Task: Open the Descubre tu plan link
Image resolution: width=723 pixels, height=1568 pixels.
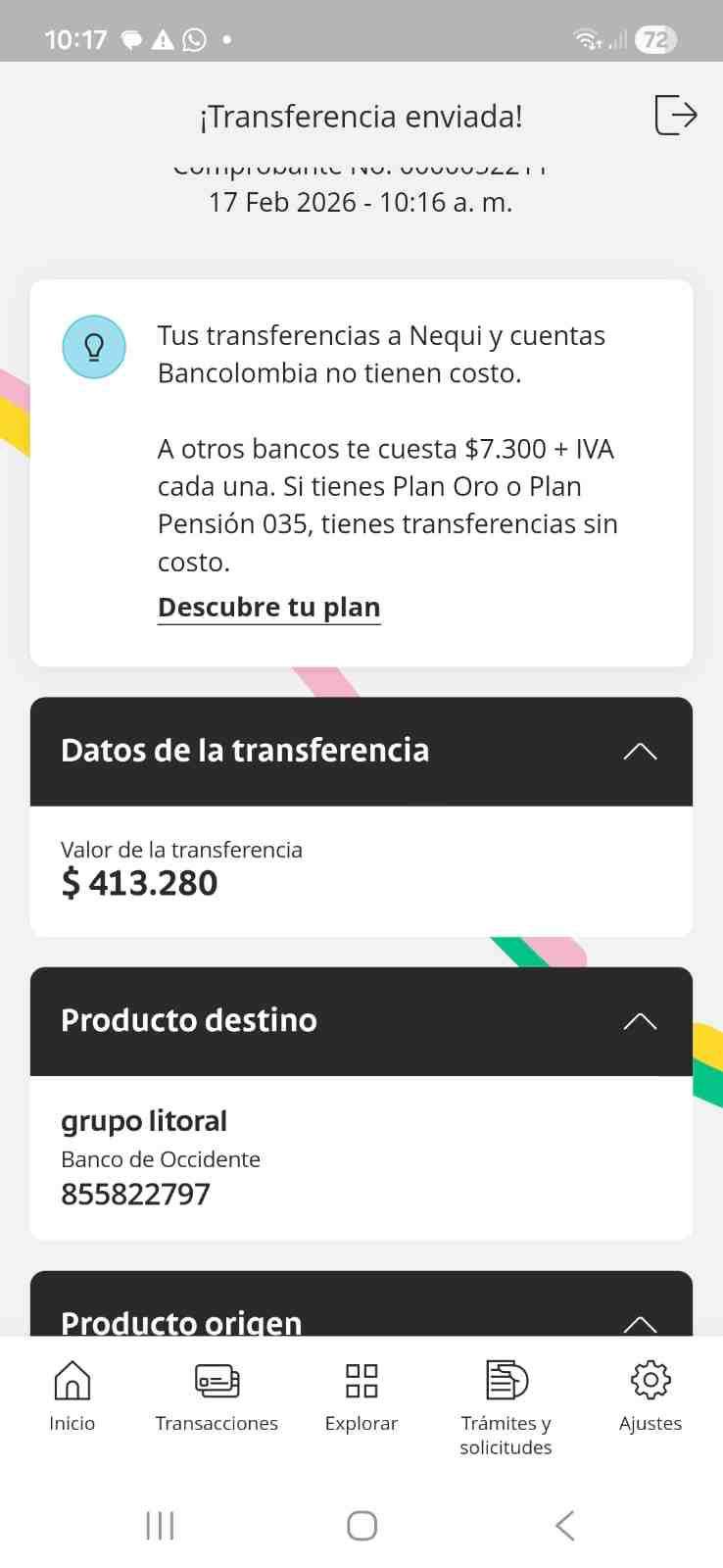Action: (x=268, y=608)
